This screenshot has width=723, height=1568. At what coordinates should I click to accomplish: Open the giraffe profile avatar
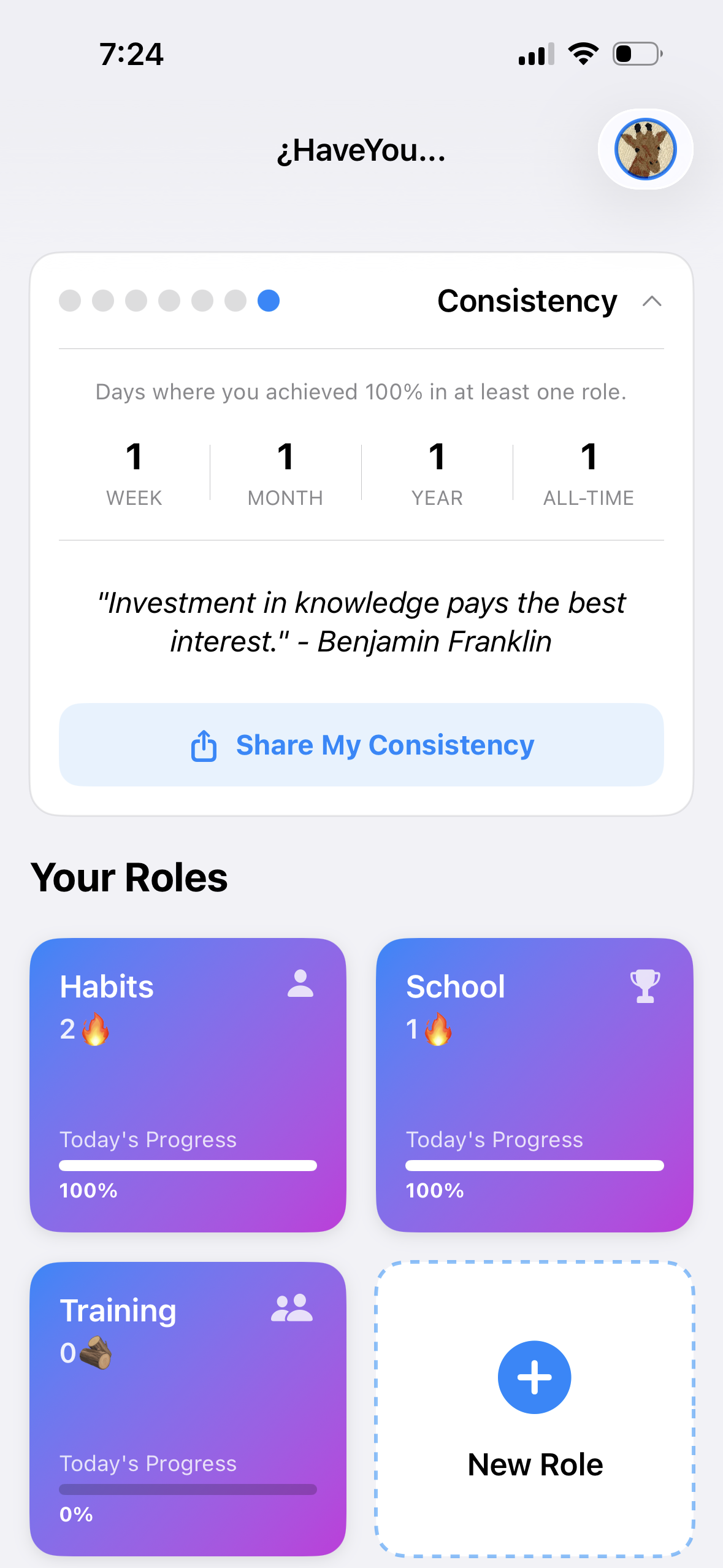pos(645,149)
